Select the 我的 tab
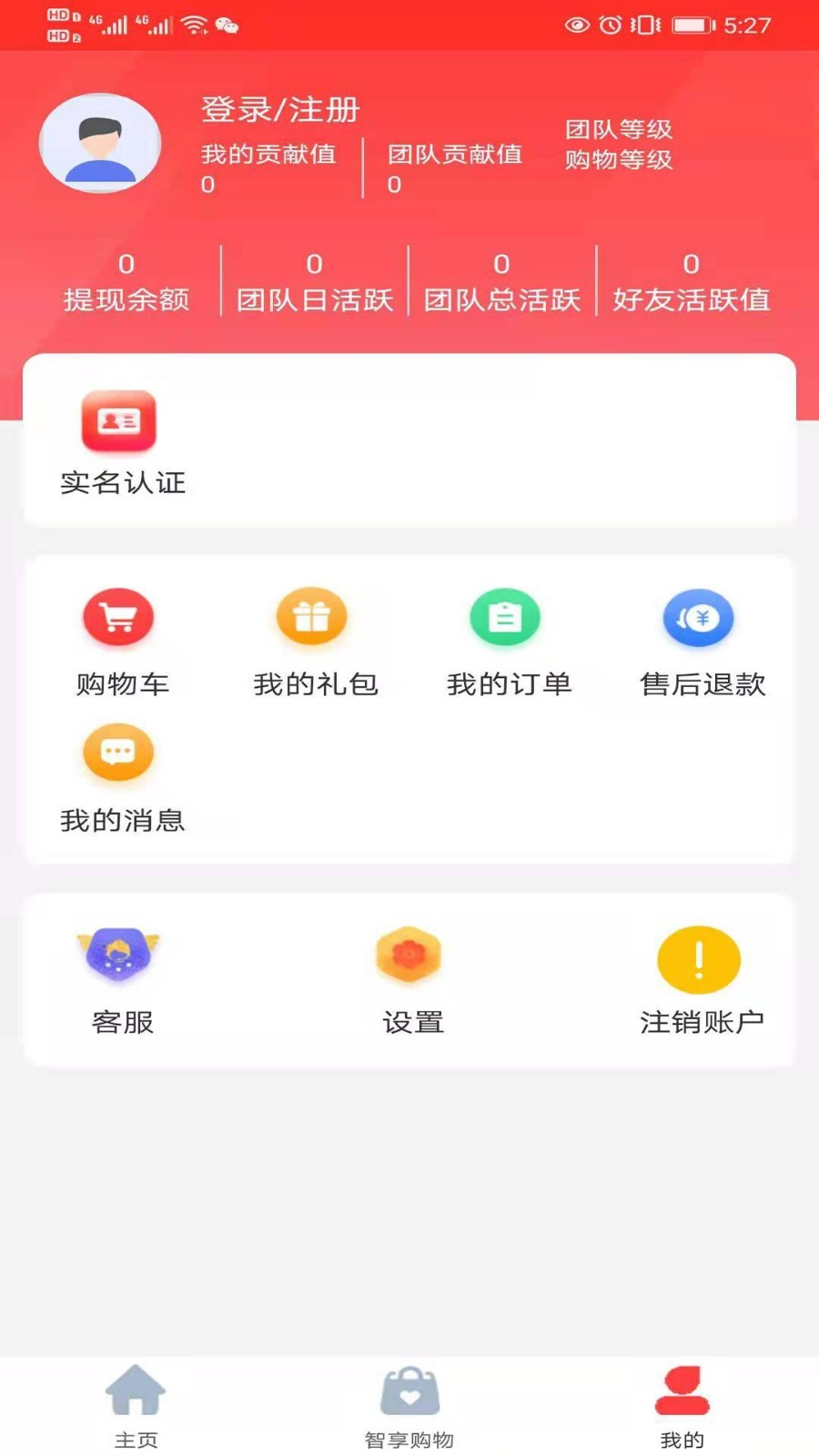The width and height of the screenshot is (819, 1456). (x=682, y=1404)
